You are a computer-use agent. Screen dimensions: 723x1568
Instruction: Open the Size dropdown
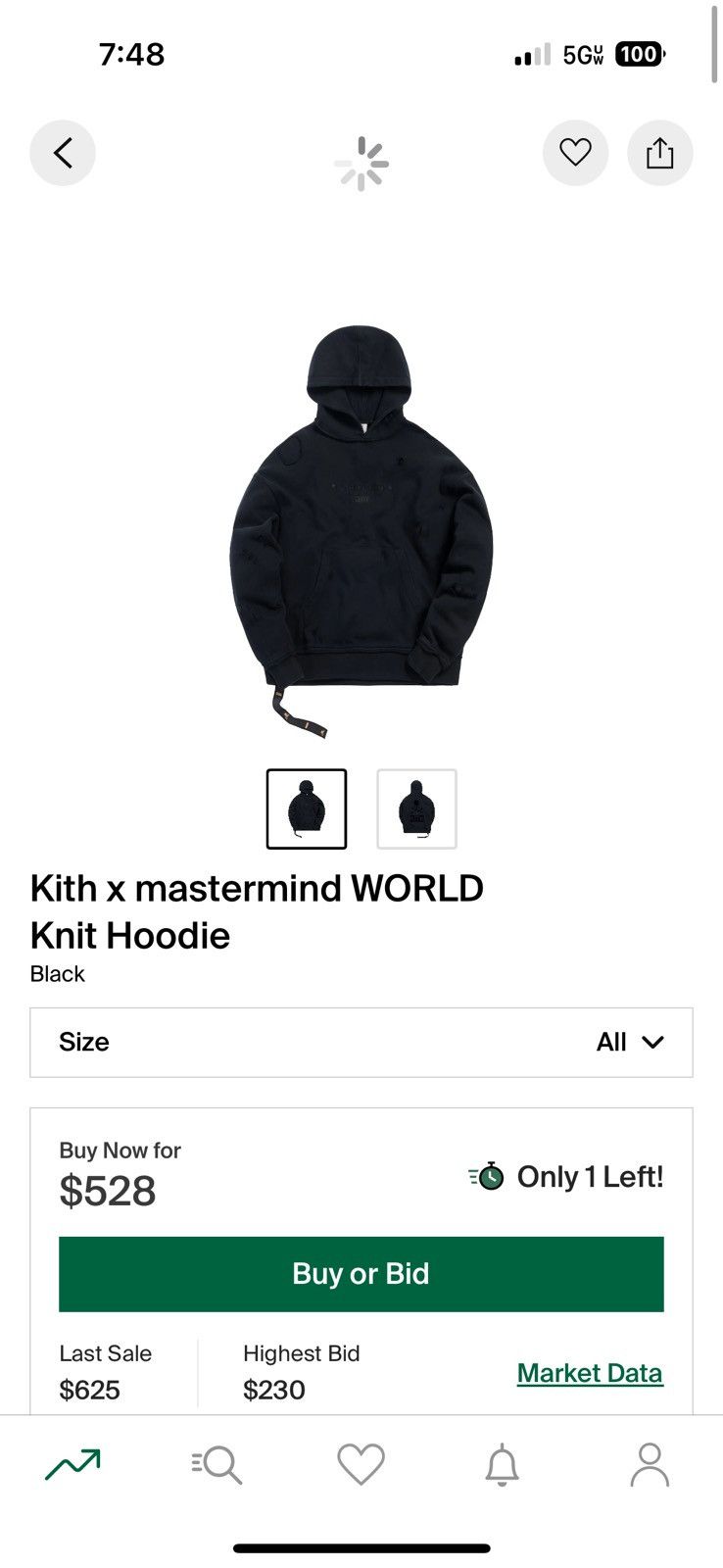point(361,1043)
